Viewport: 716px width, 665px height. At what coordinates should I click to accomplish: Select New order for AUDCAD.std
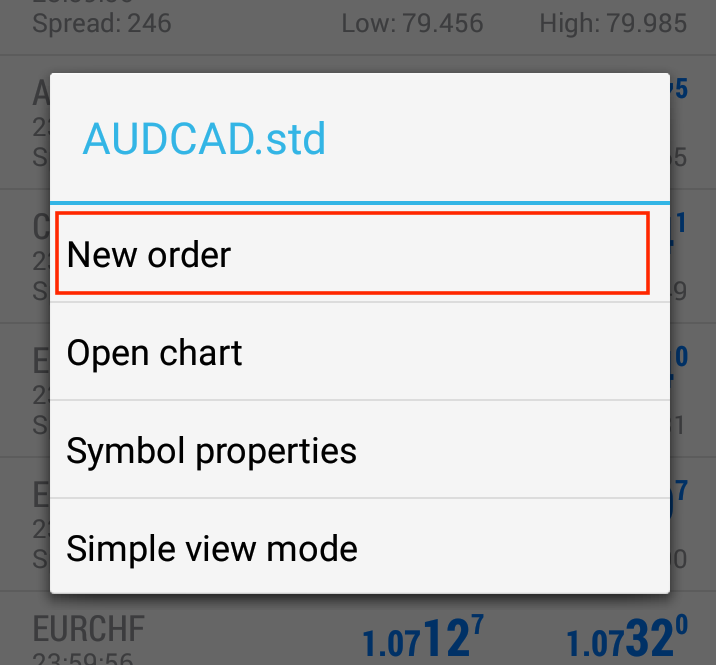tap(352, 254)
